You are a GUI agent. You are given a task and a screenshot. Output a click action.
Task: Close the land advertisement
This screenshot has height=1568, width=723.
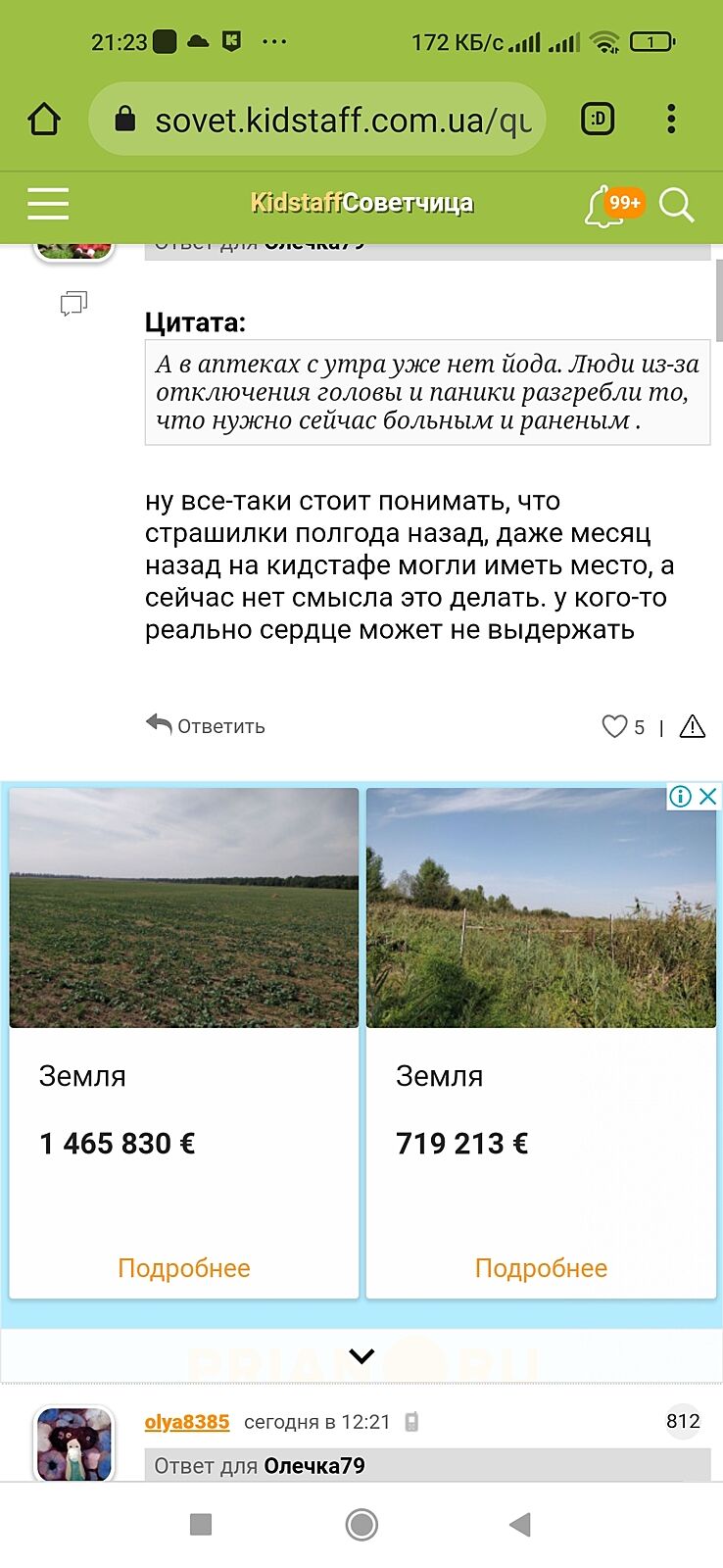pyautogui.click(x=708, y=797)
